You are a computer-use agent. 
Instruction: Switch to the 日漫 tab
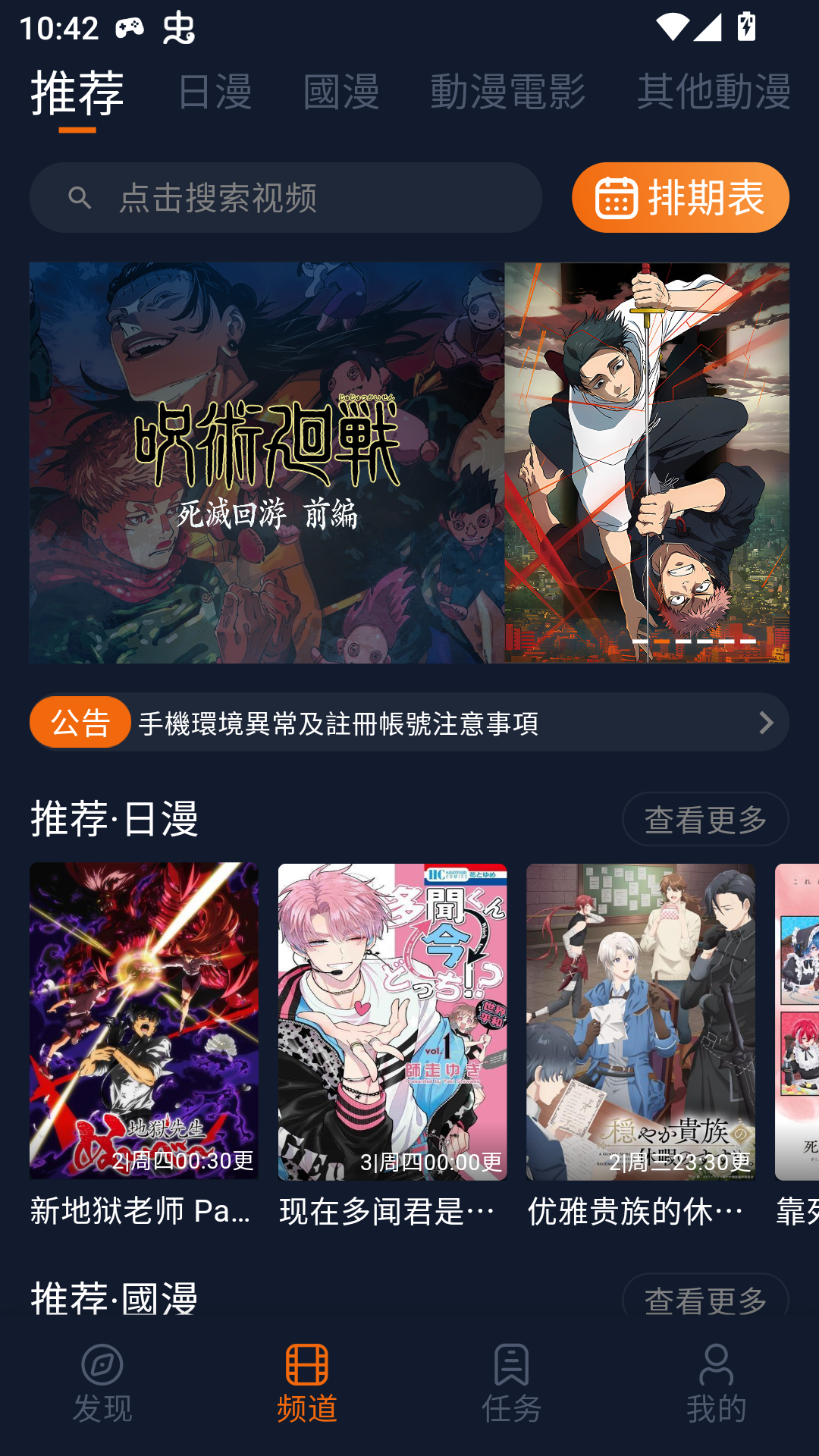point(215,91)
